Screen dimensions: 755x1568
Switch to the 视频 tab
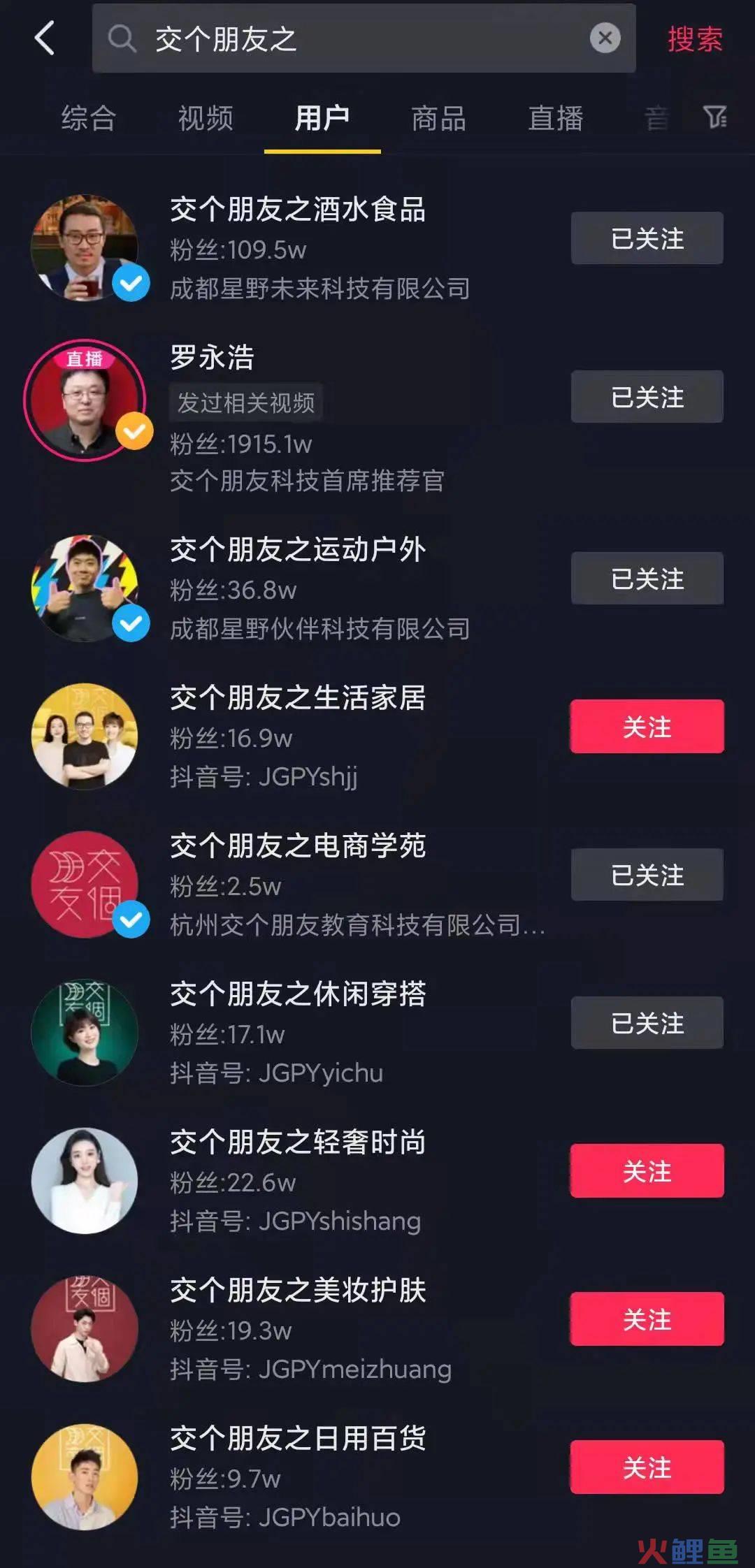(205, 118)
